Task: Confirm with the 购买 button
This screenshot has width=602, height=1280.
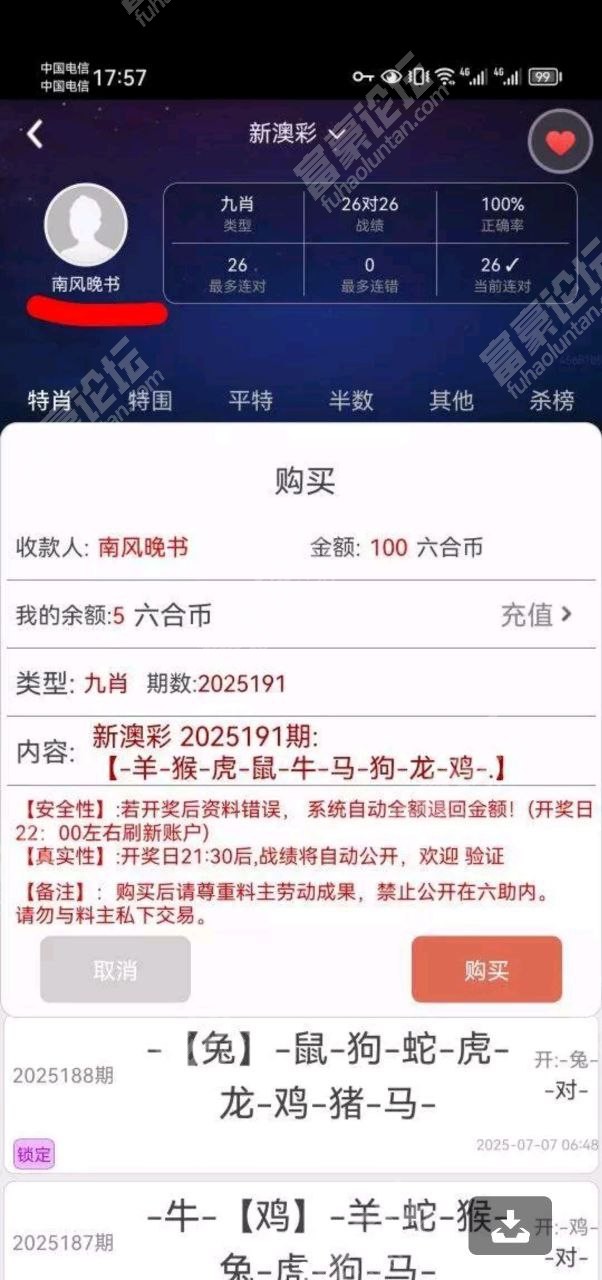Action: point(487,969)
